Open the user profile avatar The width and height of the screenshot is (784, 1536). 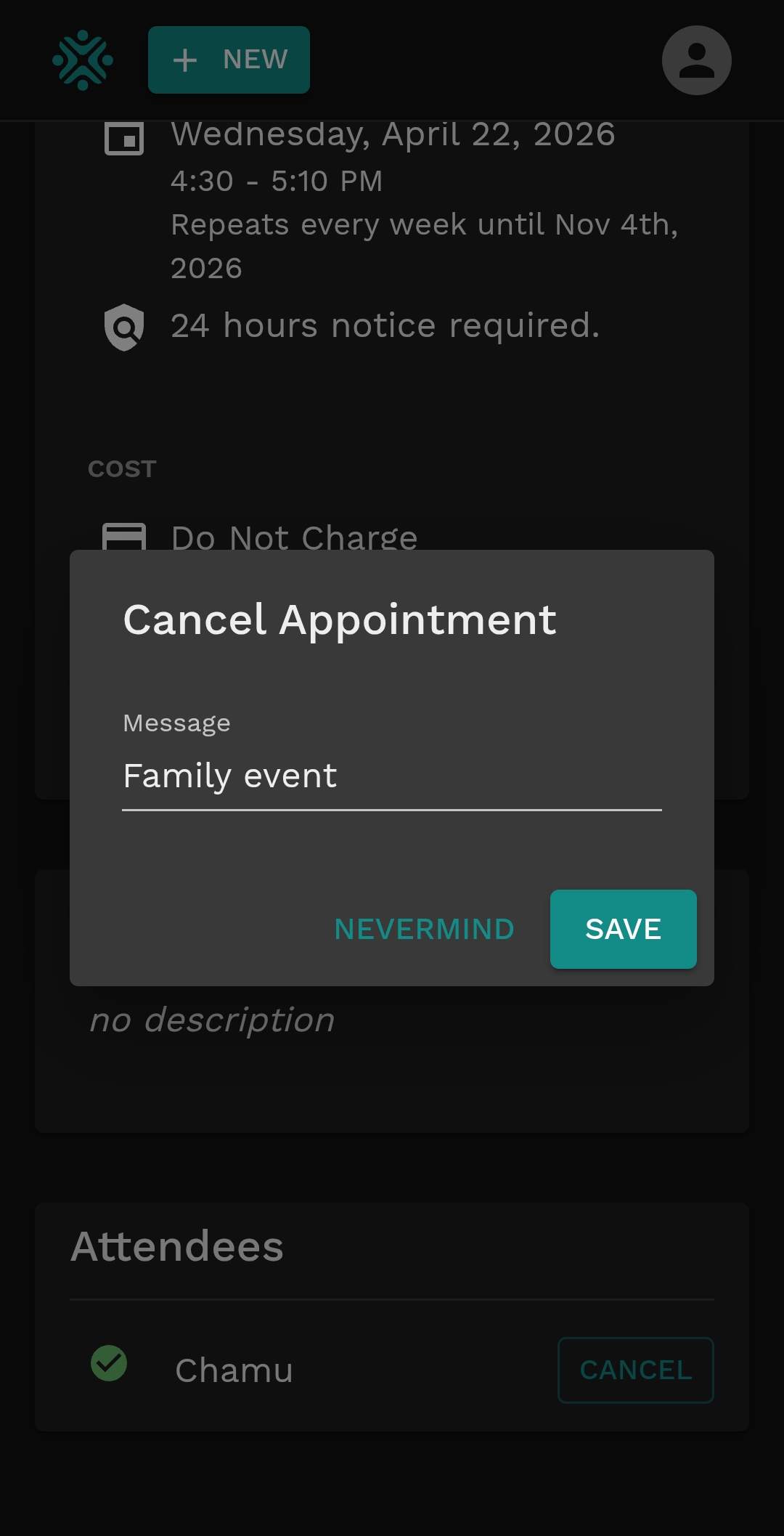click(x=696, y=60)
